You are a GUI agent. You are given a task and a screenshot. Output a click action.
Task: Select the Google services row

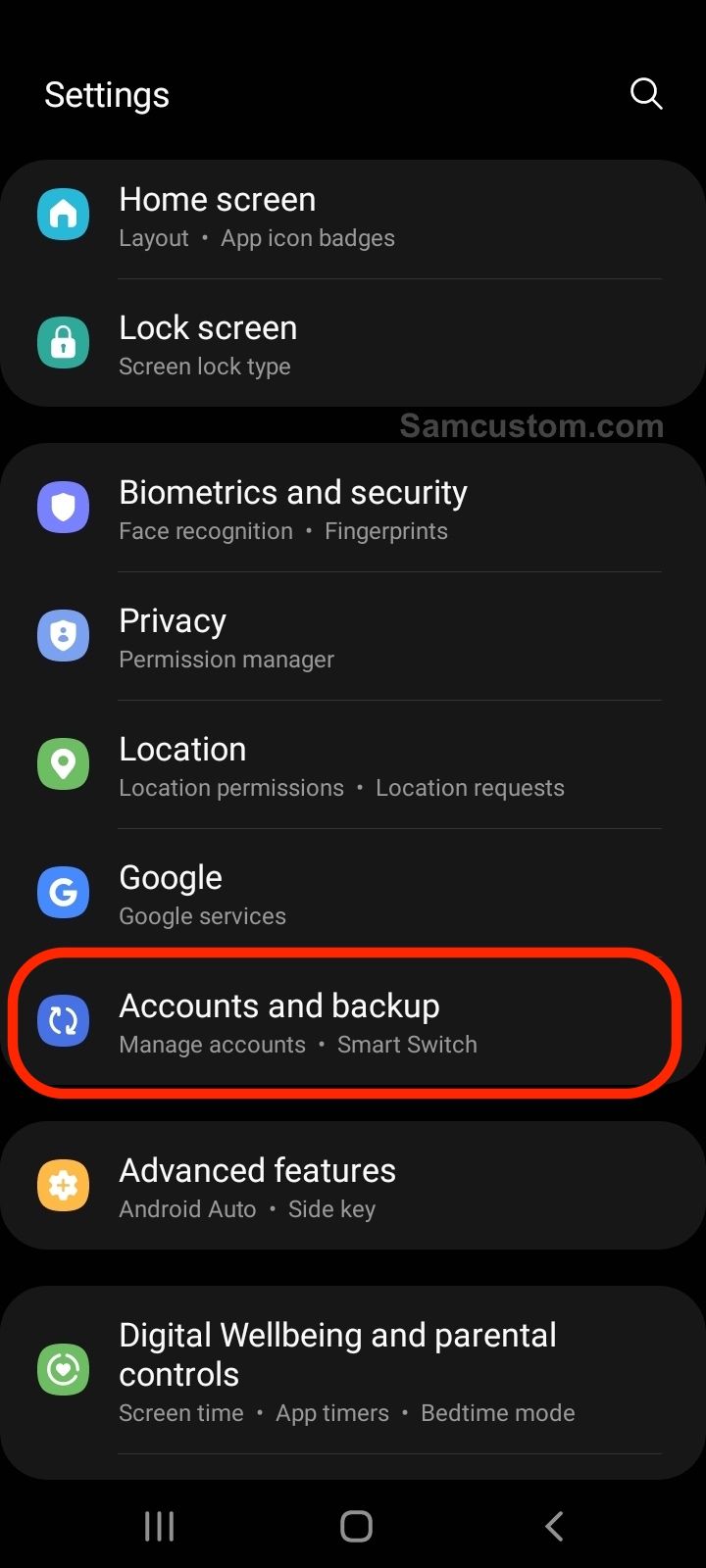353,894
